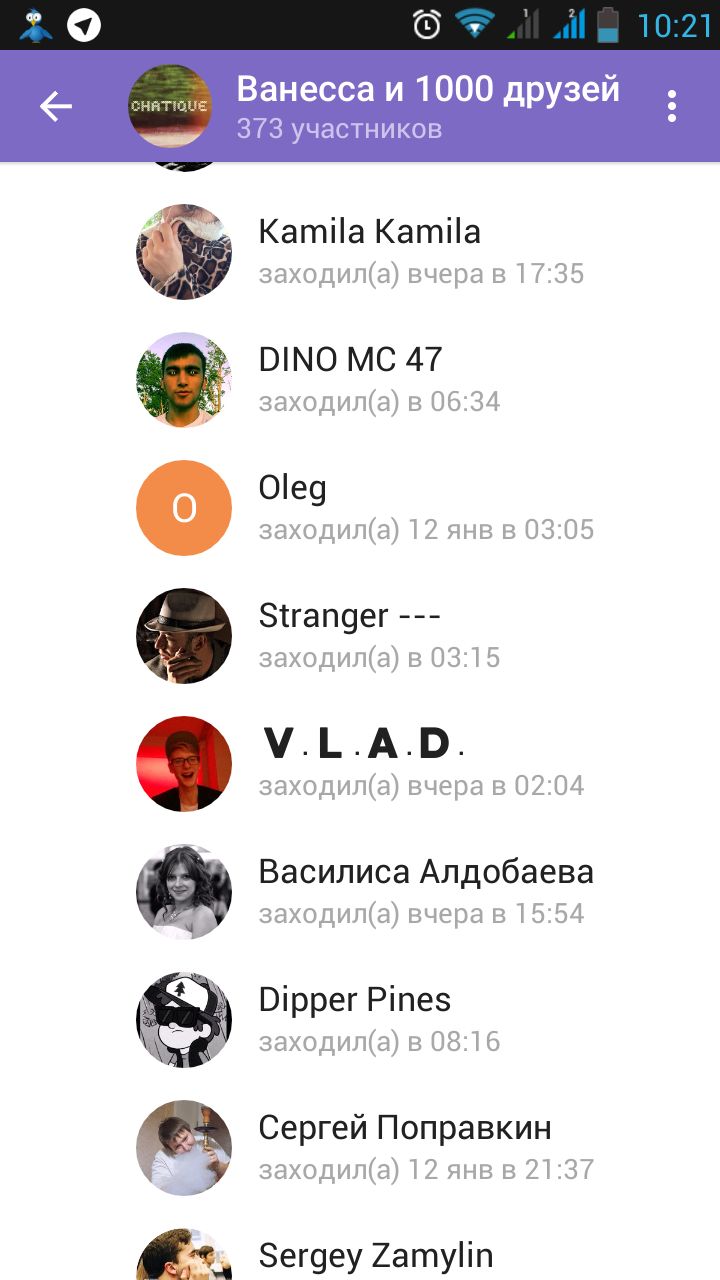Select member Sergey Zamylin

(x=375, y=1256)
